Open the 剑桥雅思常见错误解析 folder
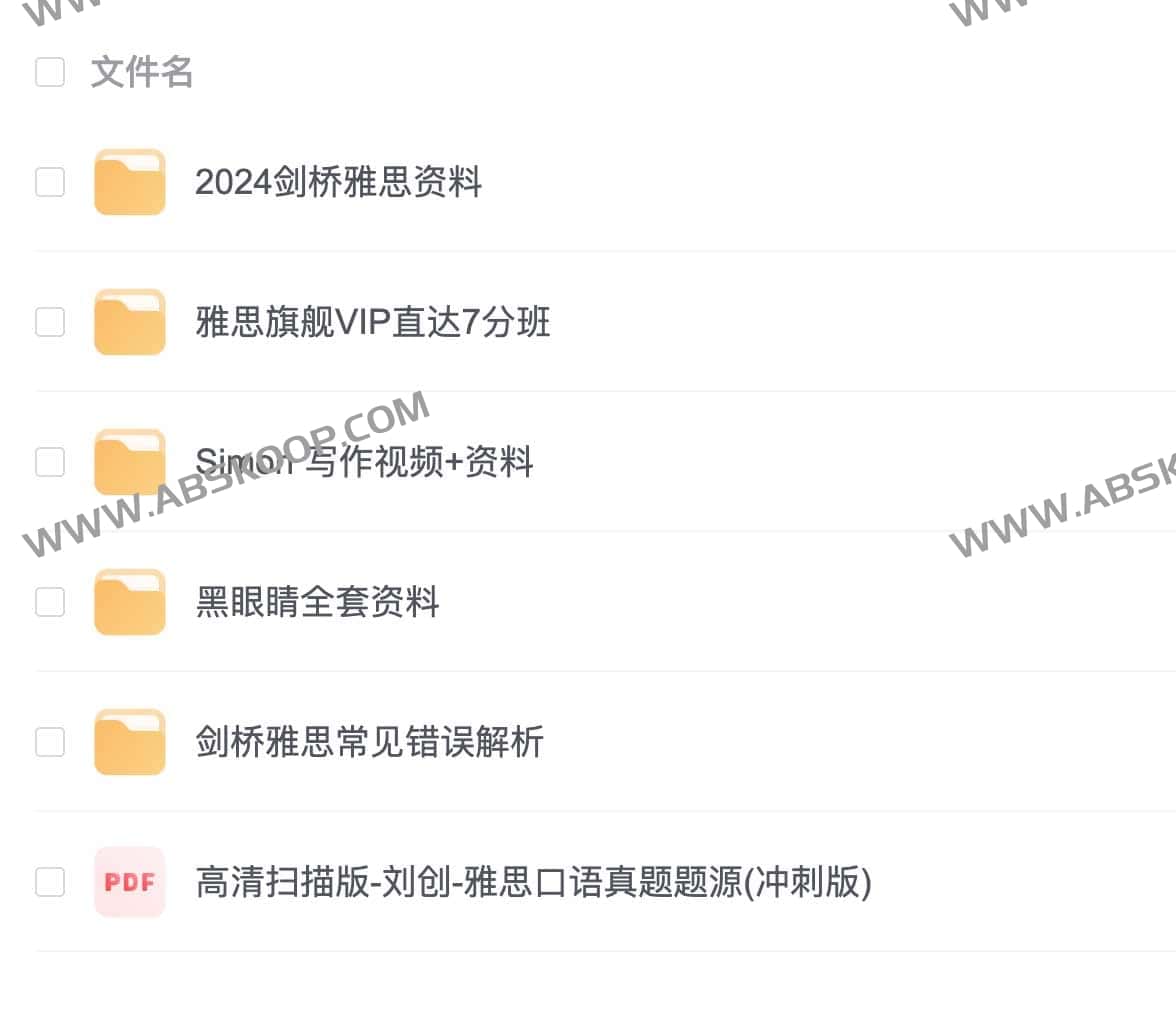This screenshot has width=1176, height=1016. 369,742
